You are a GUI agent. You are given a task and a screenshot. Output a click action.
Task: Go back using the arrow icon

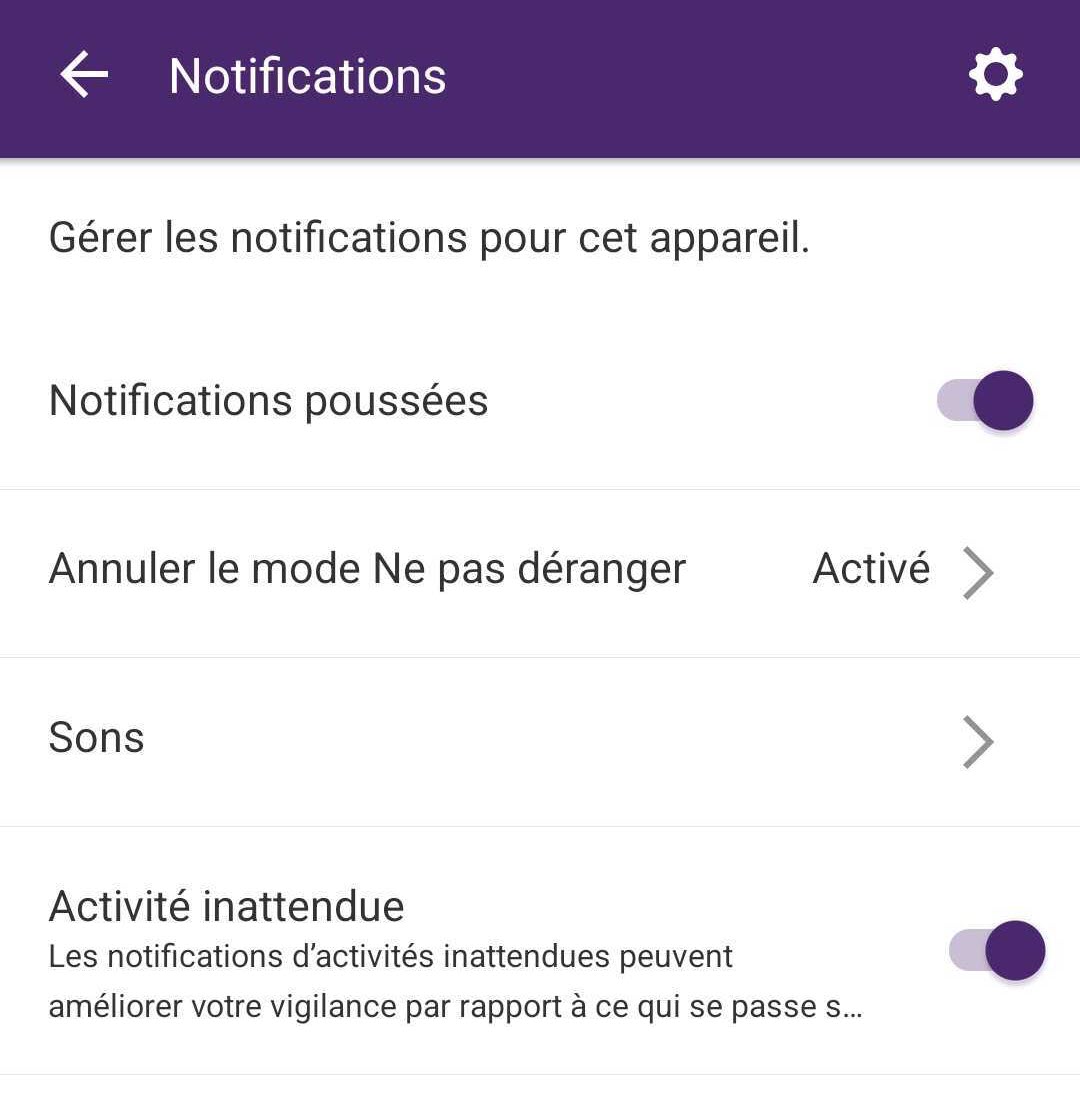tap(84, 76)
